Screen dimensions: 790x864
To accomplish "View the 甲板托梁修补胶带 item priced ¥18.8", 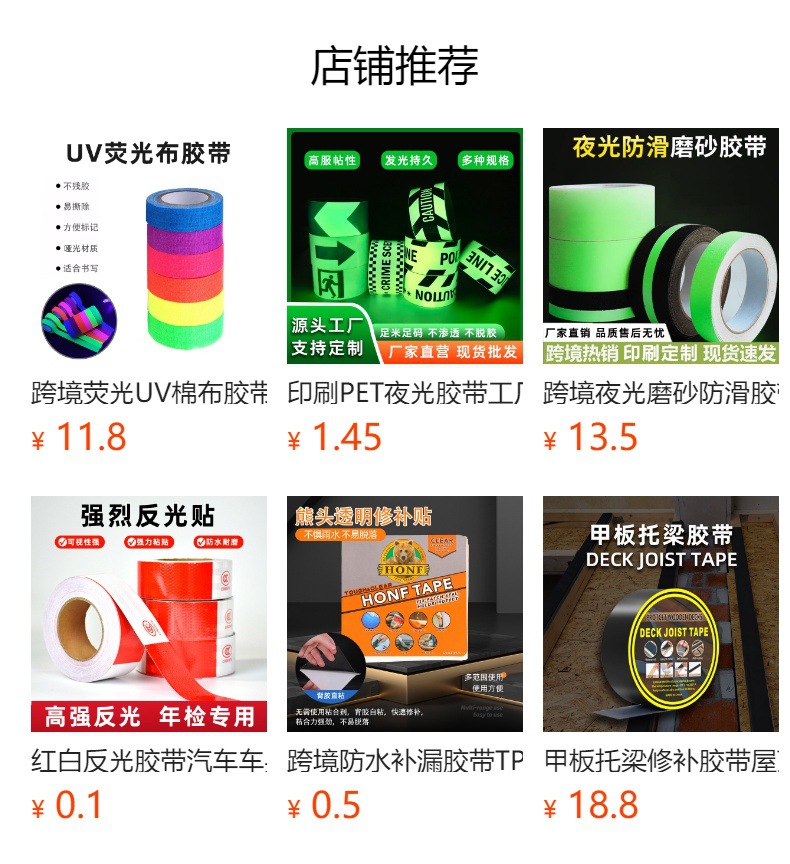I will click(661, 659).
